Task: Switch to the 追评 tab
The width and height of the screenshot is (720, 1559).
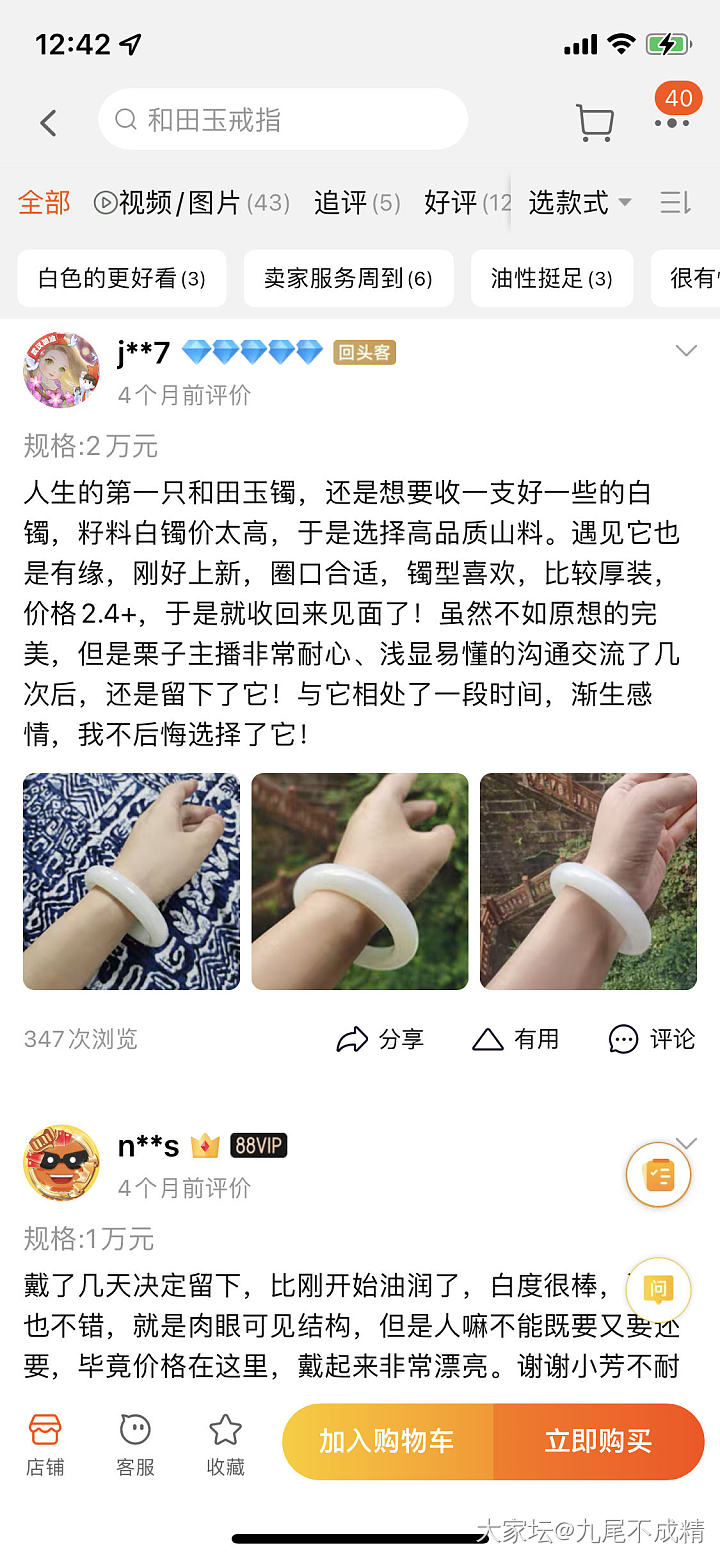Action: [356, 203]
